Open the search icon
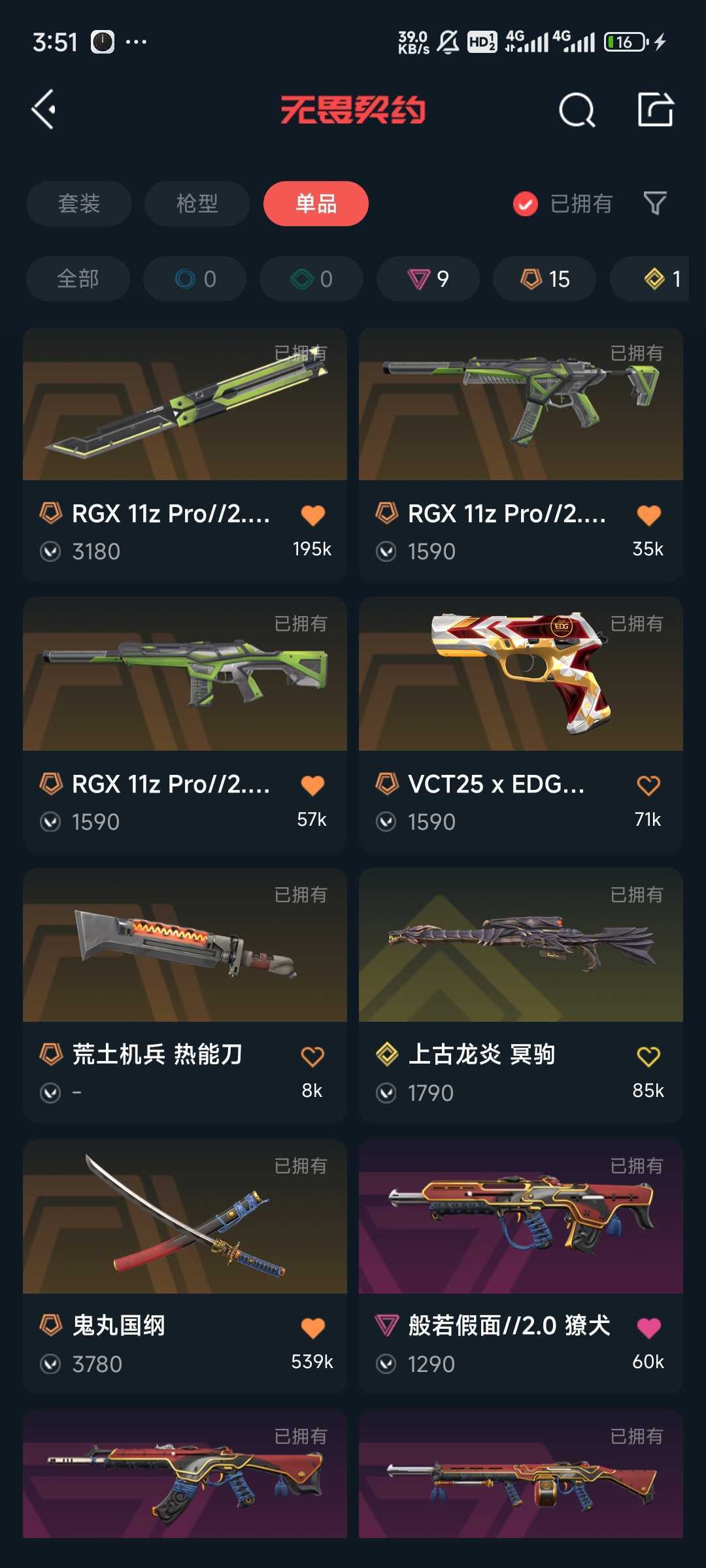This screenshot has width=706, height=1568. [577, 109]
